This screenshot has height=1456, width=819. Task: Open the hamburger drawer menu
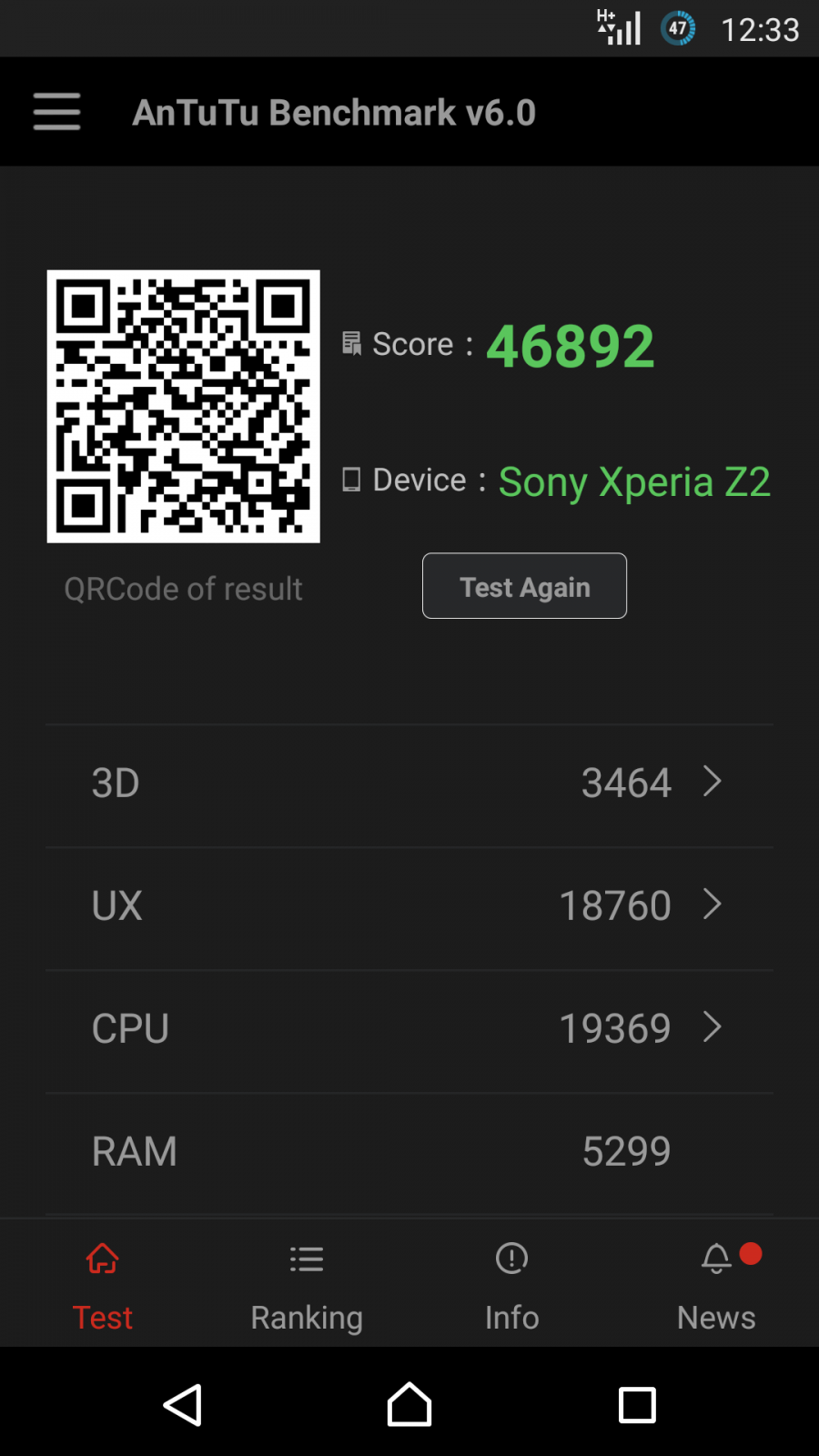56,112
